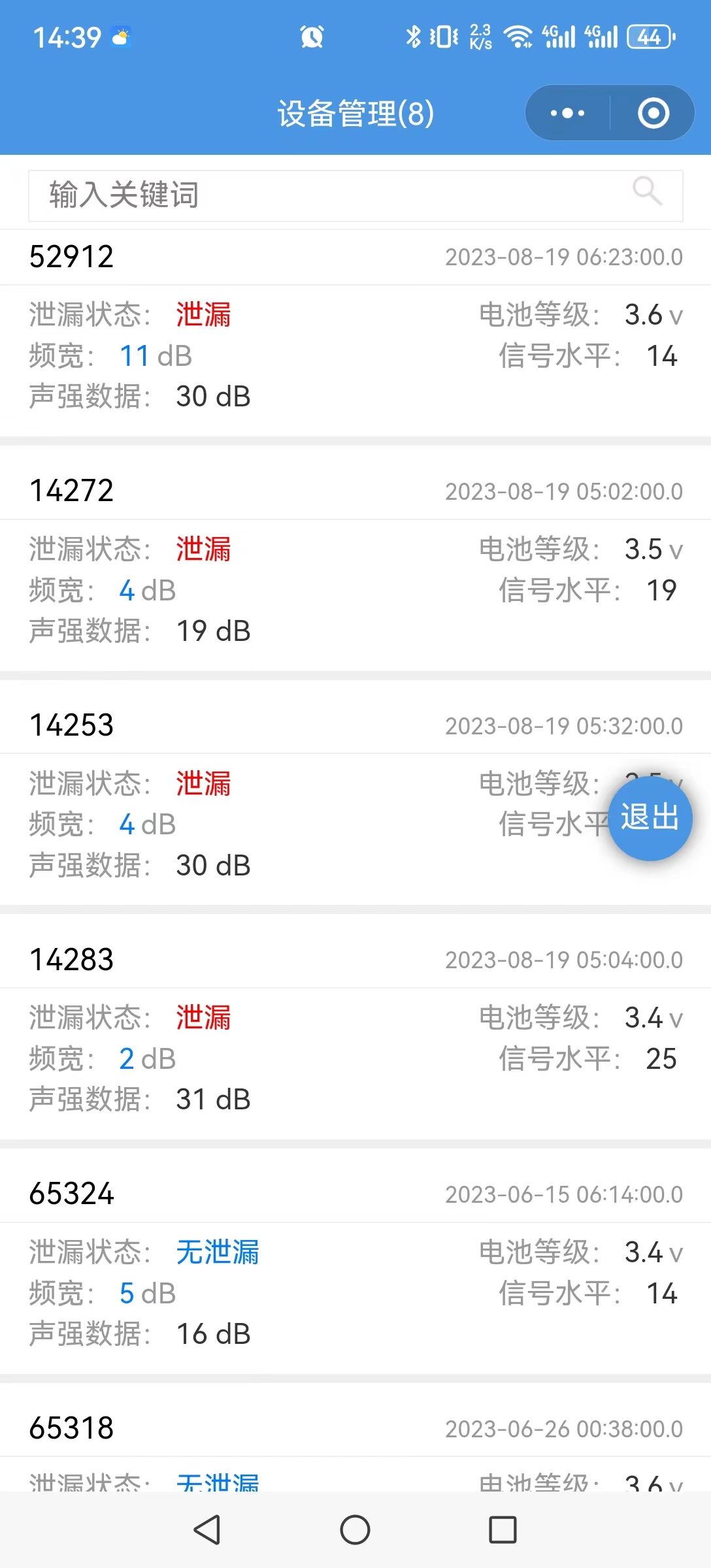The width and height of the screenshot is (711, 1568).
Task: Go back using the system back button
Action: [x=207, y=1529]
